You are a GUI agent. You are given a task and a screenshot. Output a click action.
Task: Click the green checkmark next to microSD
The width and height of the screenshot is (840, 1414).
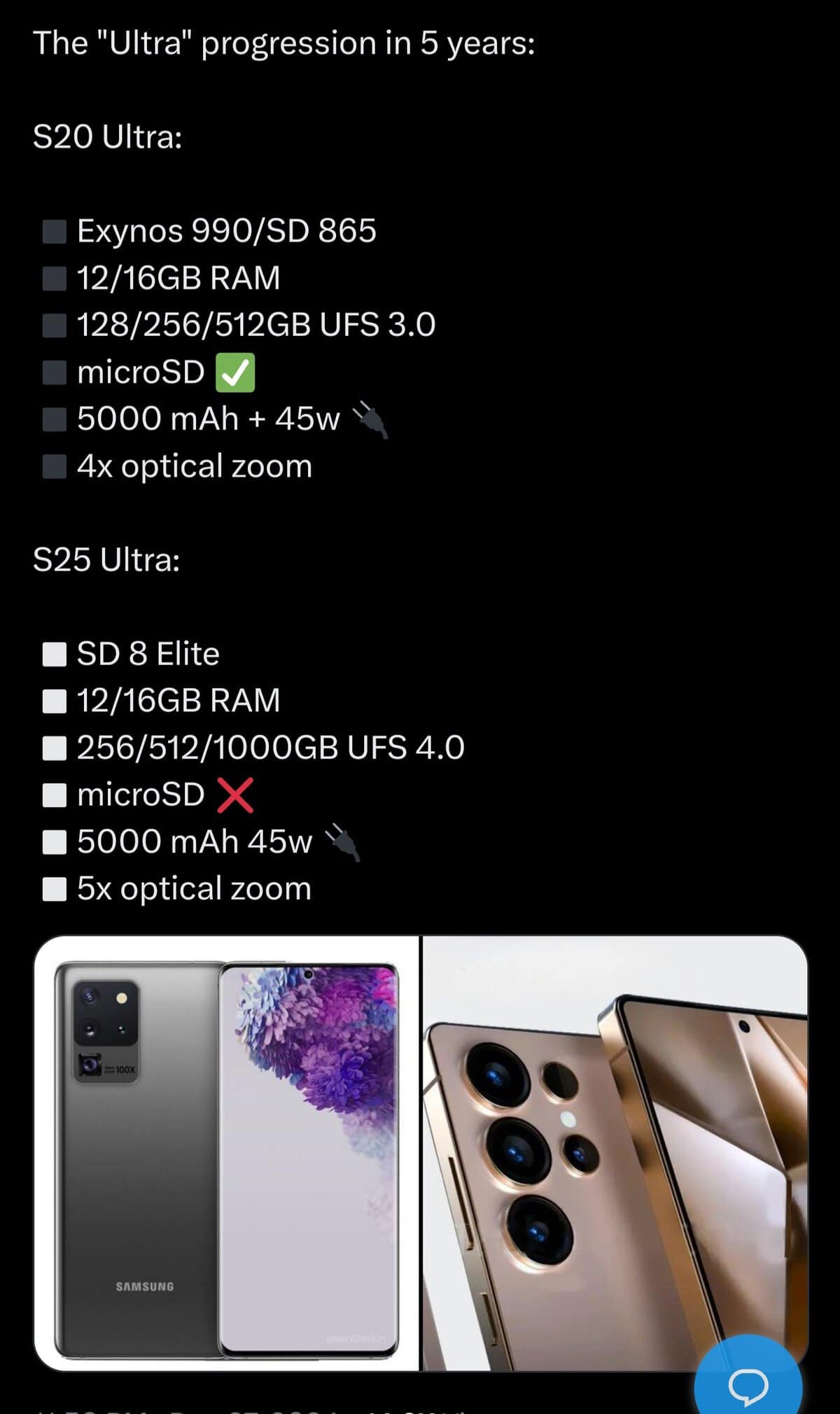(237, 372)
